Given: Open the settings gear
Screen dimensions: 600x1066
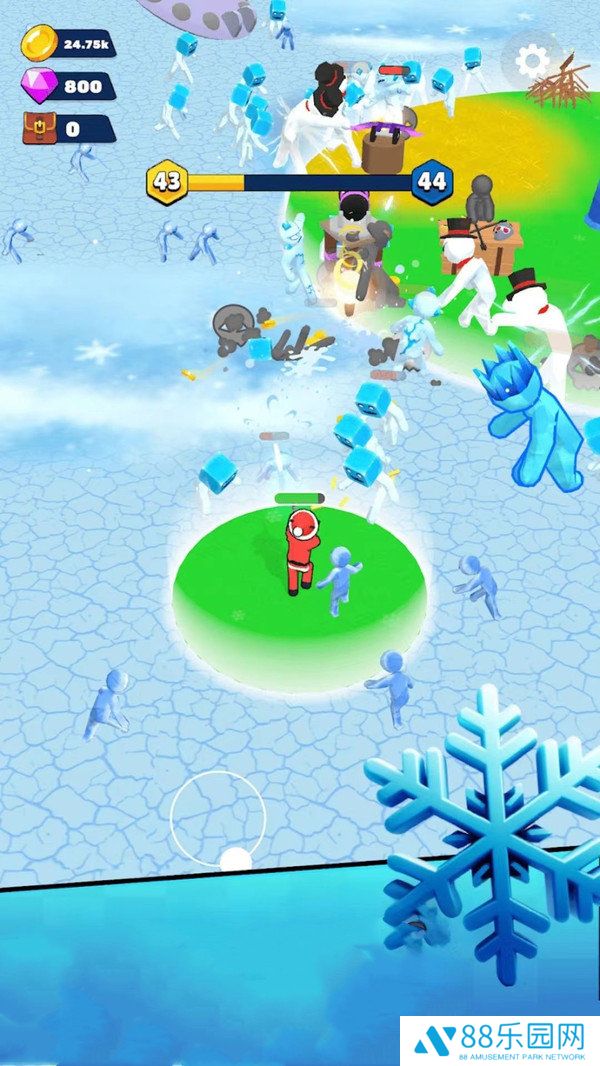Looking at the screenshot, I should 531,62.
